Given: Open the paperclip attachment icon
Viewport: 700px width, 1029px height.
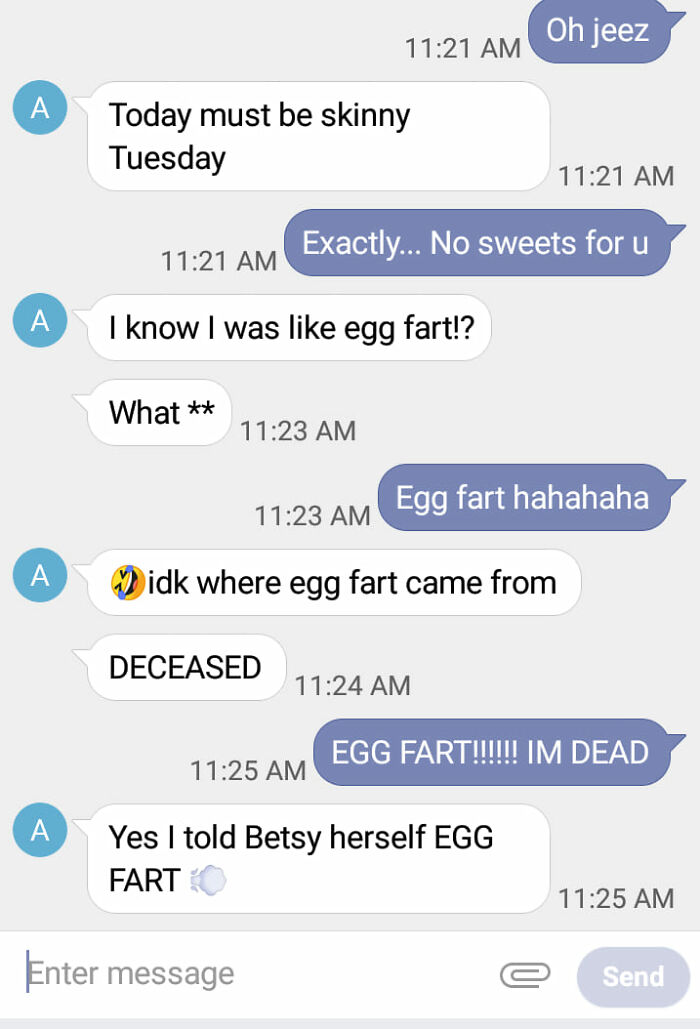Looking at the screenshot, I should [x=525, y=975].
